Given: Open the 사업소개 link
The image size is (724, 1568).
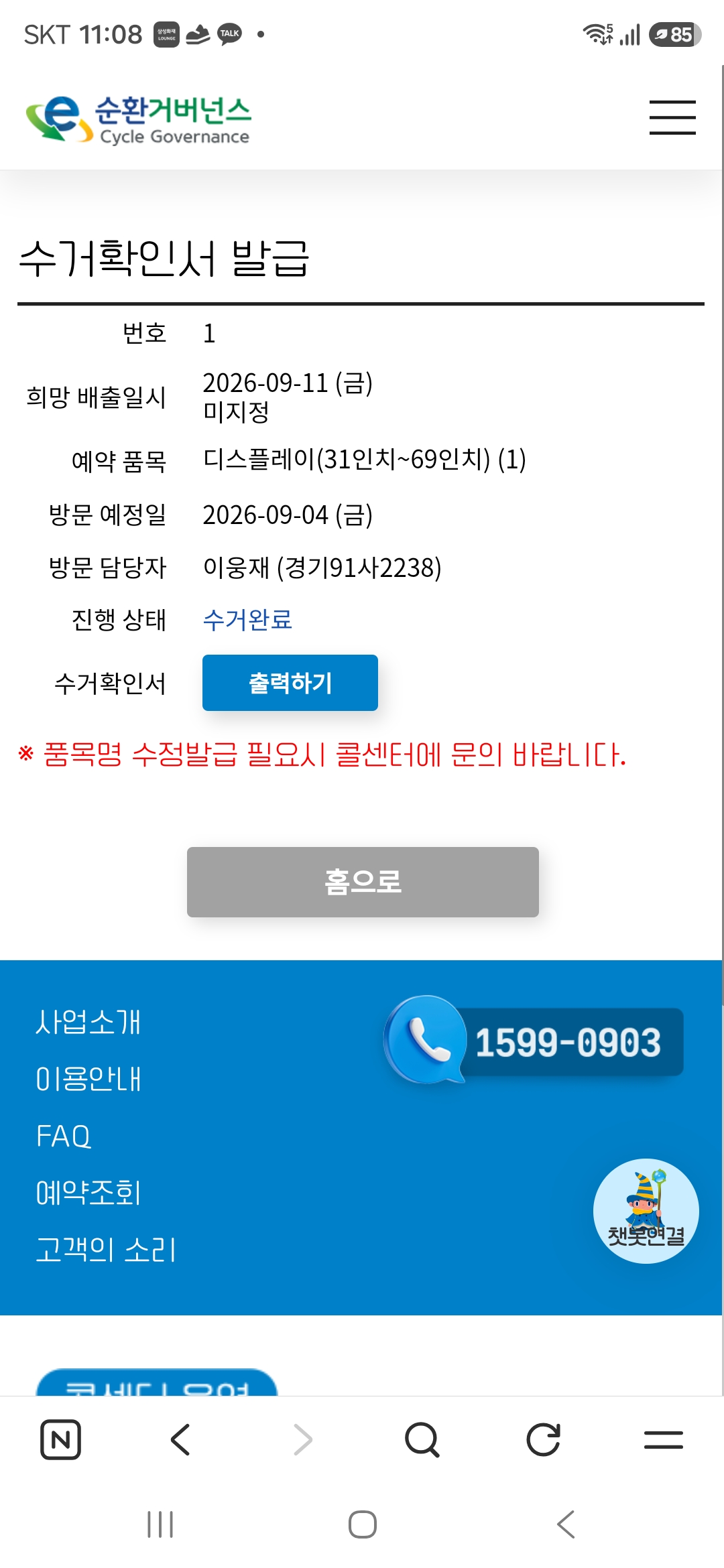Looking at the screenshot, I should pyautogui.click(x=88, y=1023).
